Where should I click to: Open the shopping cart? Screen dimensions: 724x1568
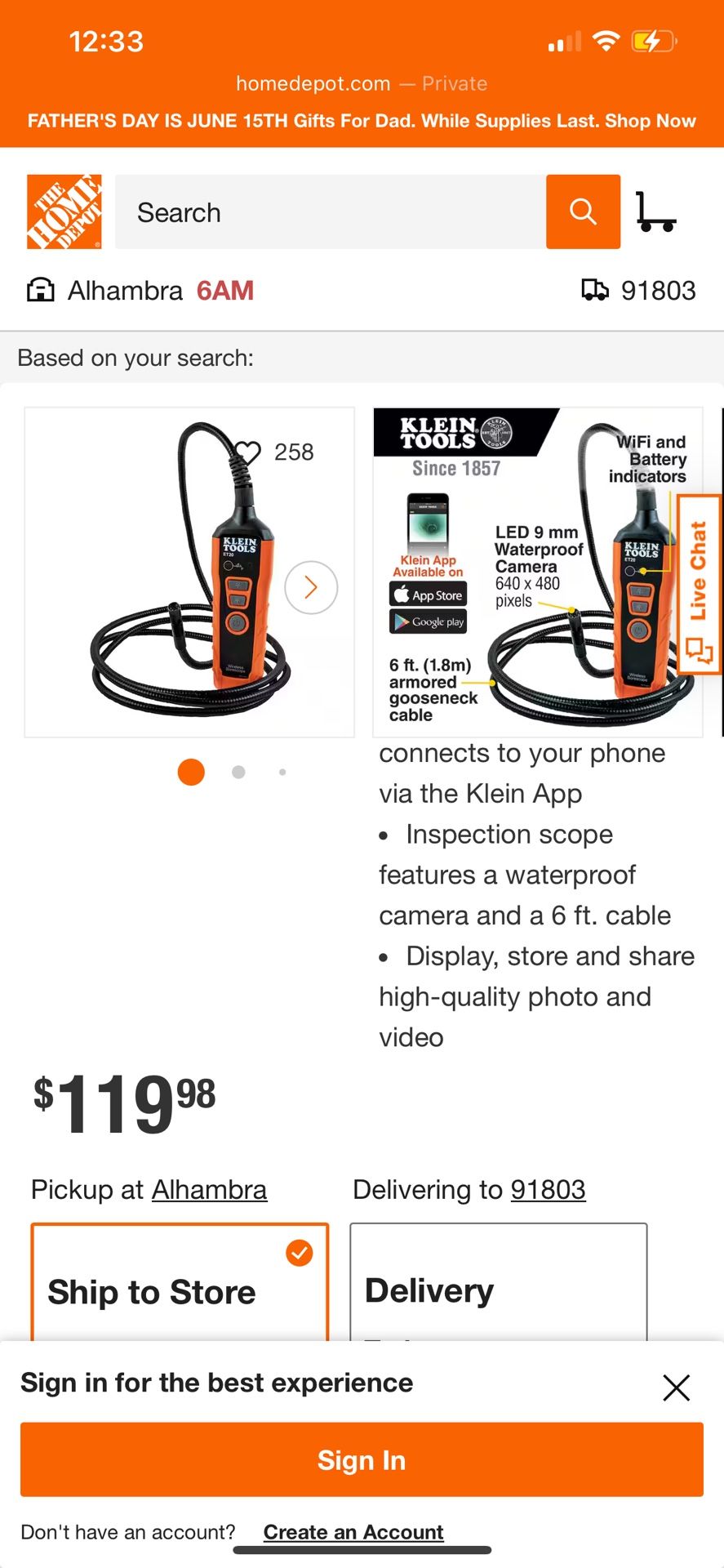[x=655, y=212]
